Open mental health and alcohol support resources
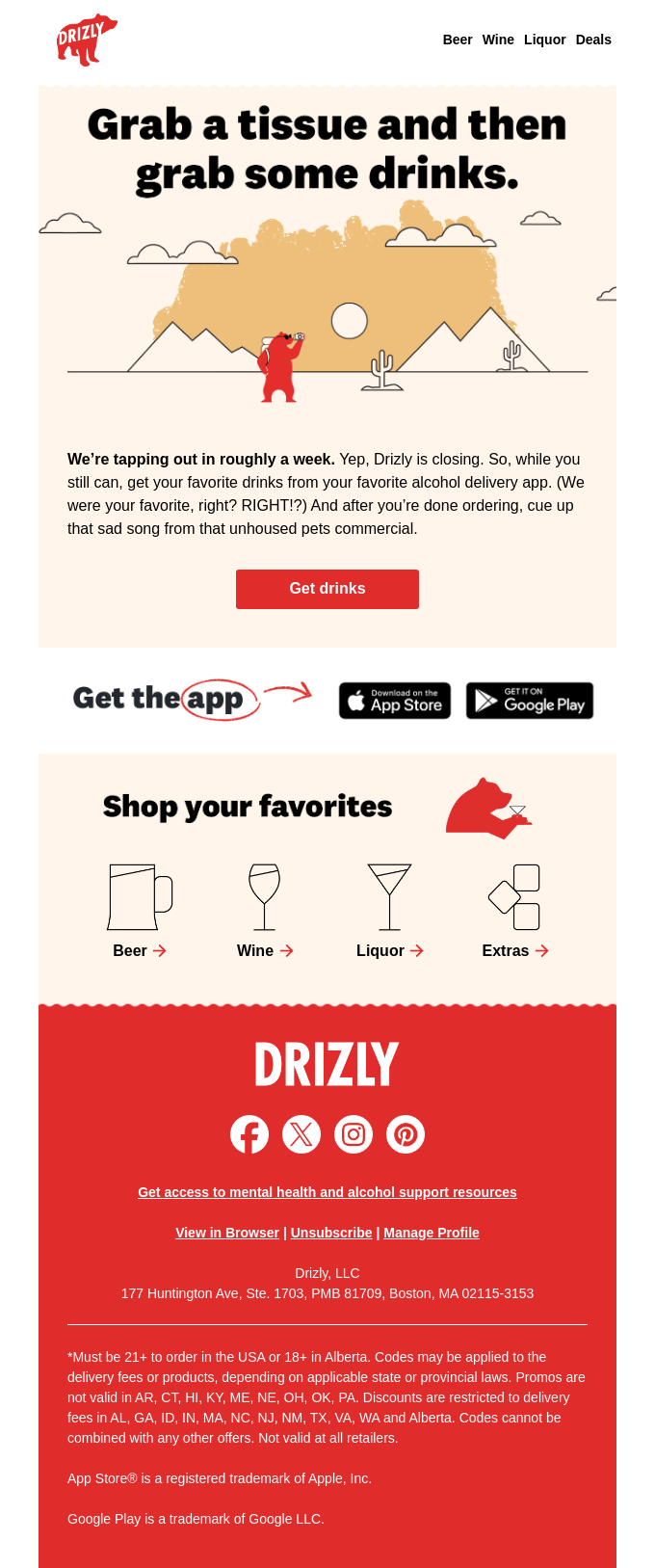Screen dimensions: 655x1568 [327, 1192]
